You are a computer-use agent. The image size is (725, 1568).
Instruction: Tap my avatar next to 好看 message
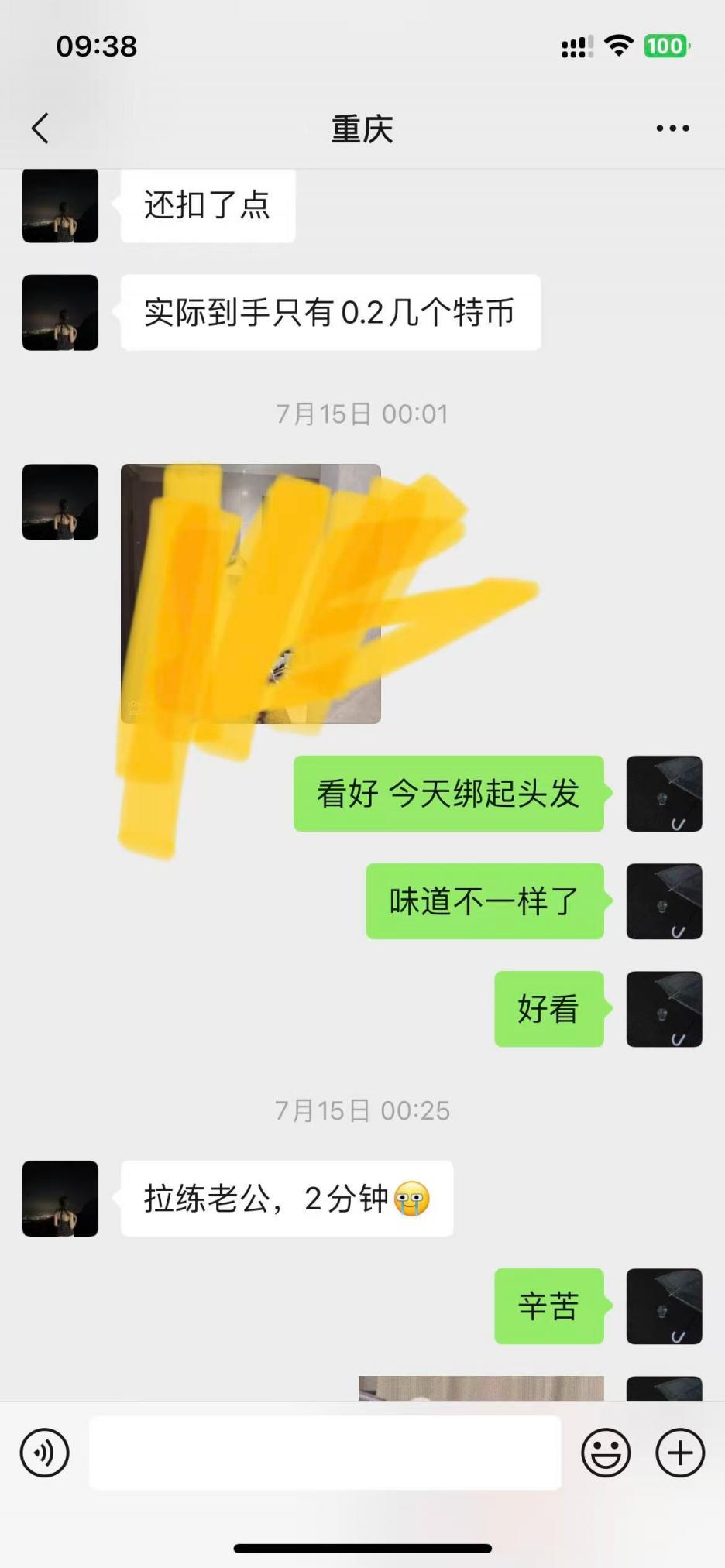[x=664, y=1009]
